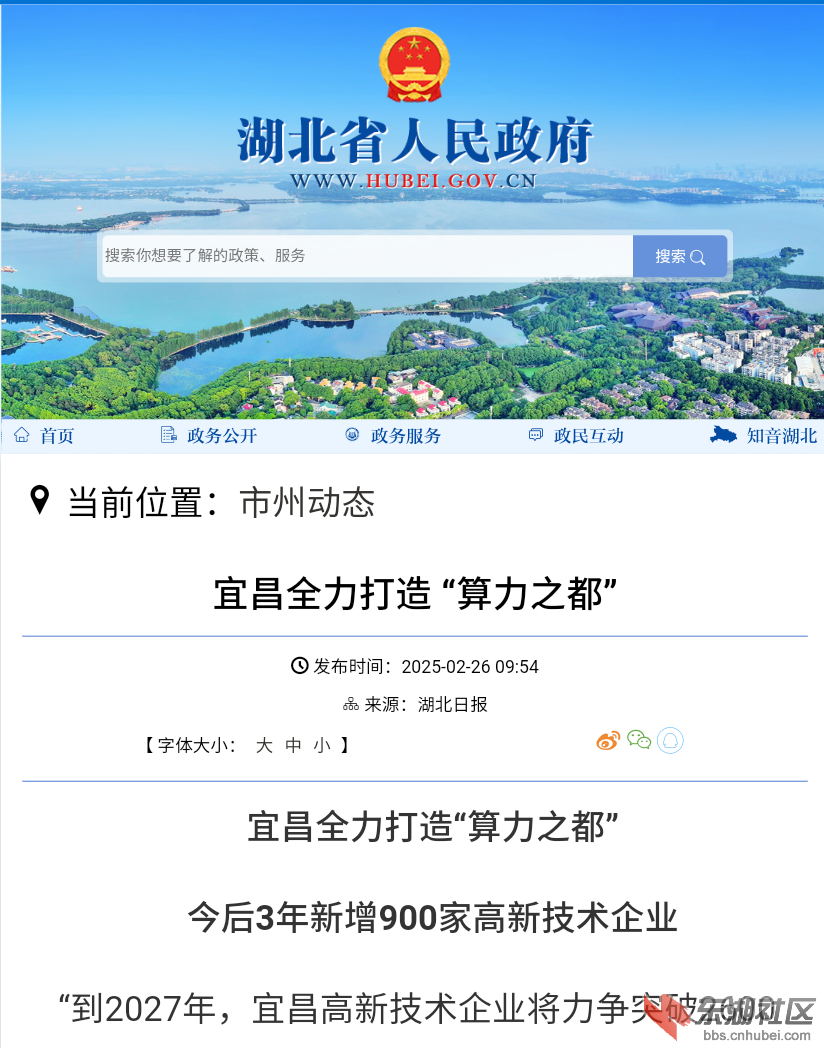Screen dimensions: 824x1048
Task: Set font size to 大 (large)
Action: 264,745
